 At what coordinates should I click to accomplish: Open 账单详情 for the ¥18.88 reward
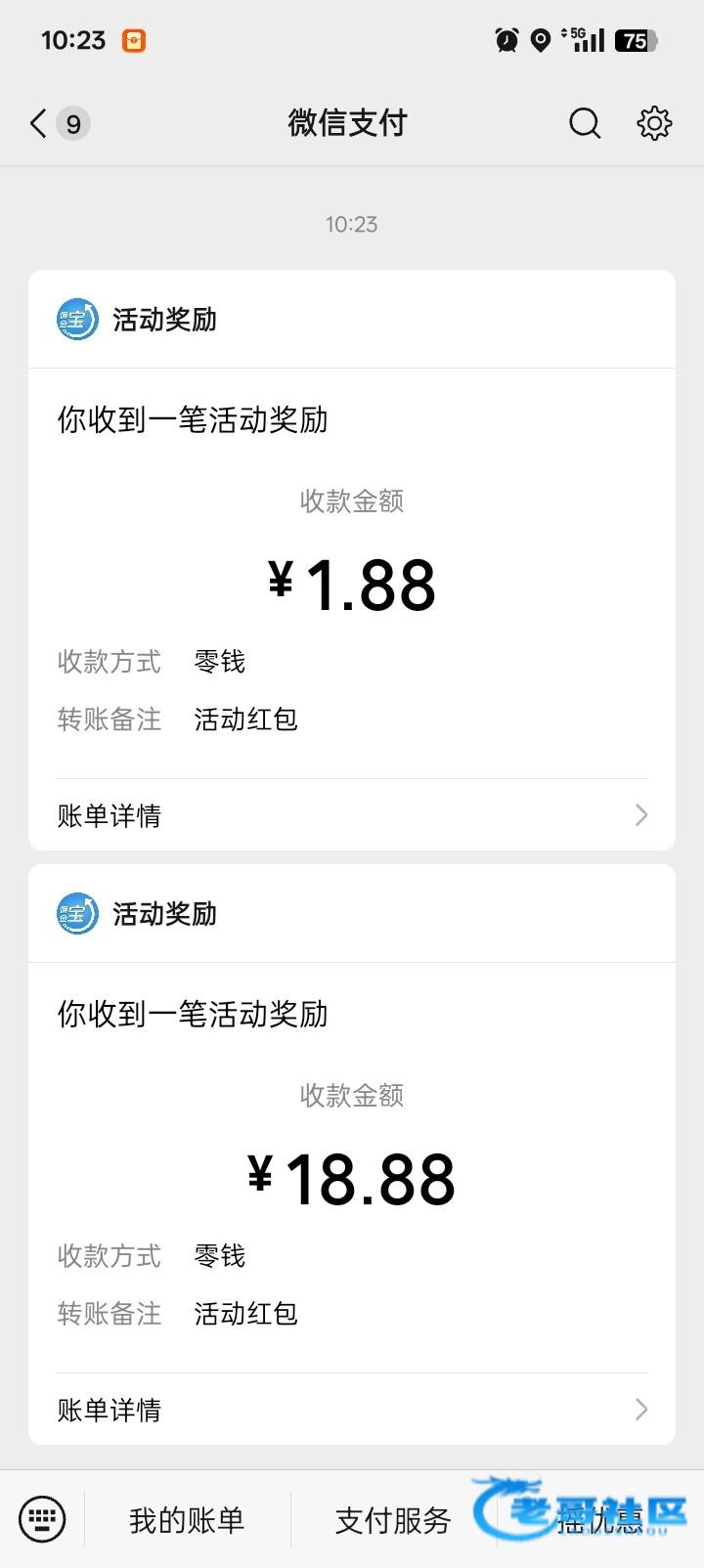pos(352,1410)
